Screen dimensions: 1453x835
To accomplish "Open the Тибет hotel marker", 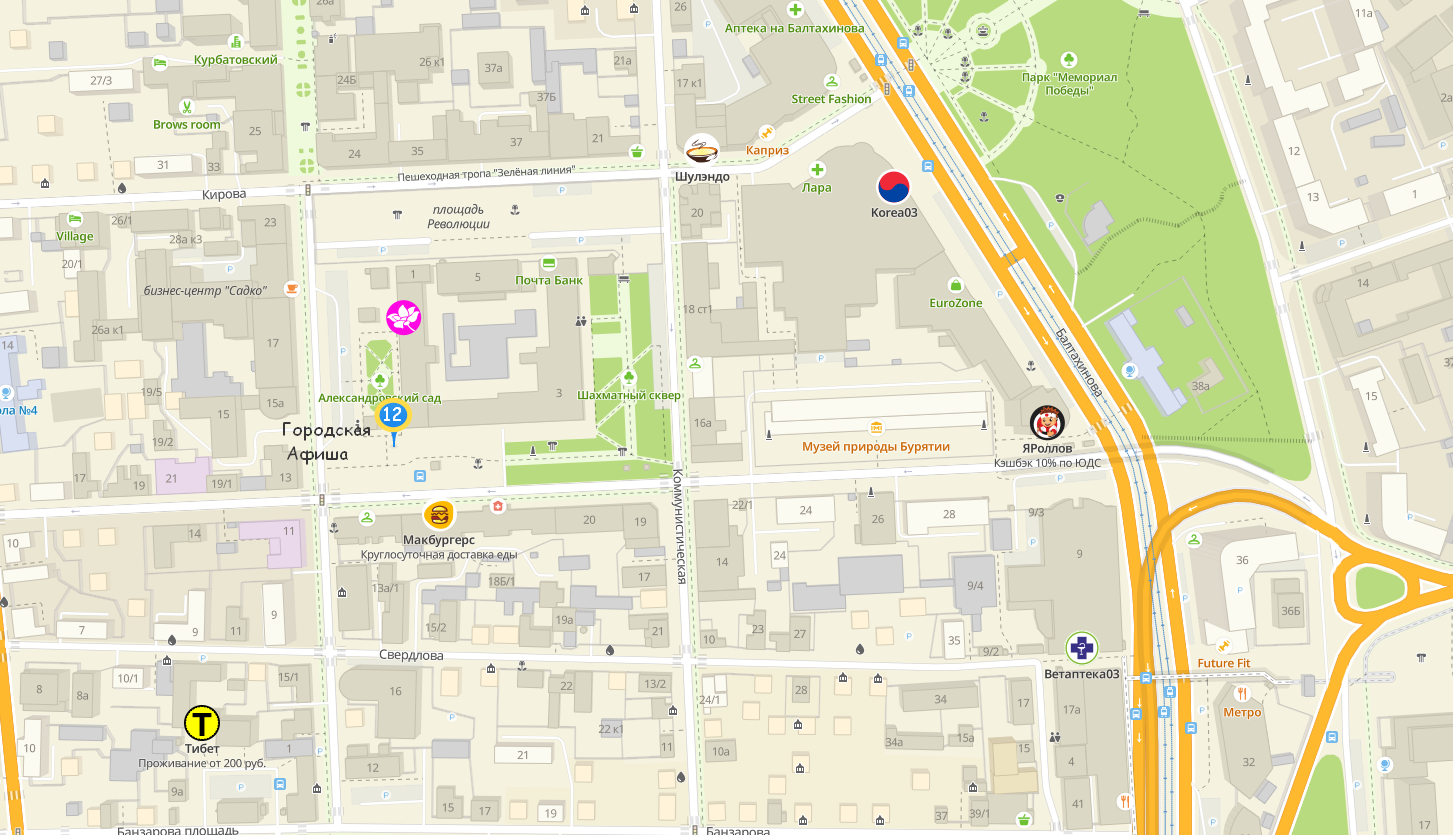I will click(x=202, y=723).
